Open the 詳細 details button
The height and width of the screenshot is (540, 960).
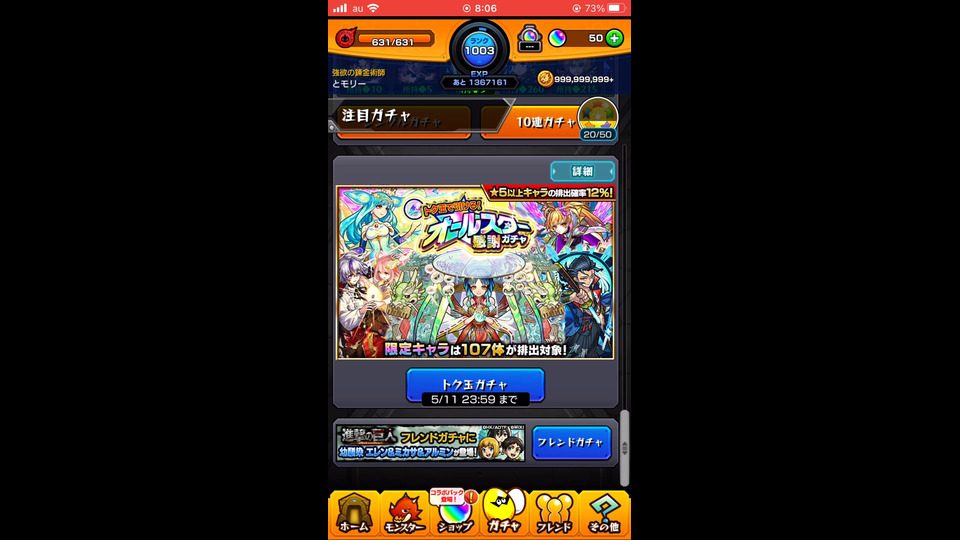[582, 171]
